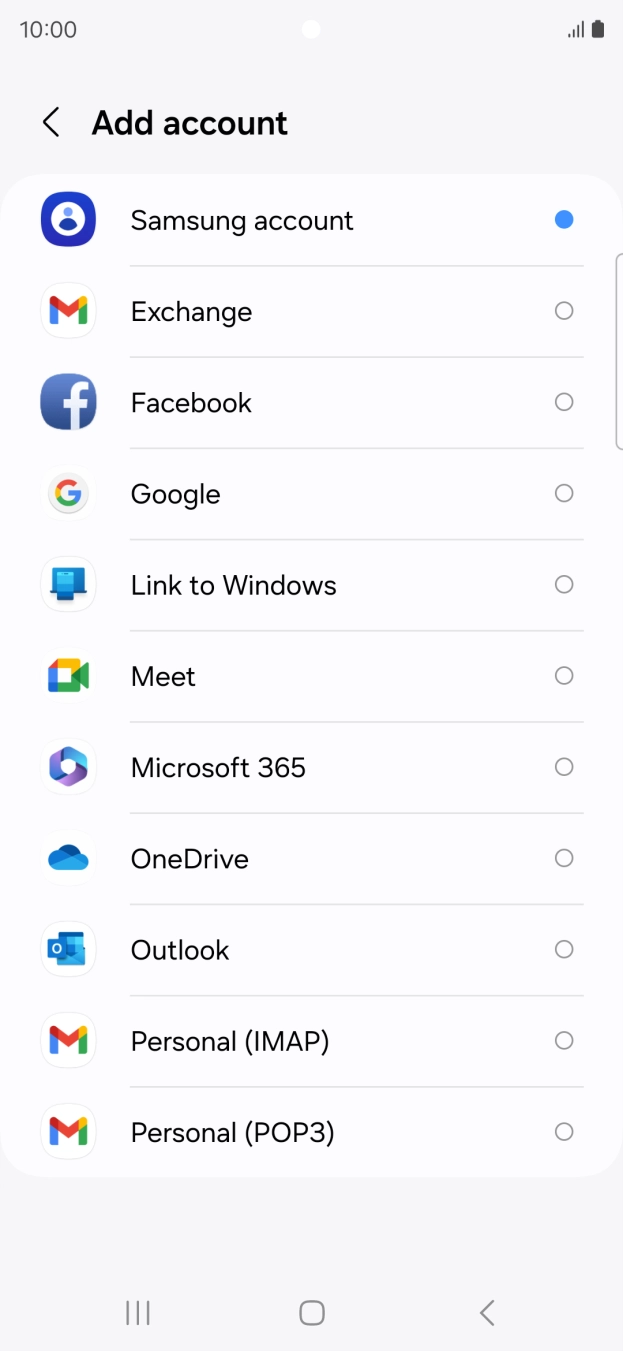Open recent apps from navigation bar
The width and height of the screenshot is (623, 1351).
tap(138, 1313)
